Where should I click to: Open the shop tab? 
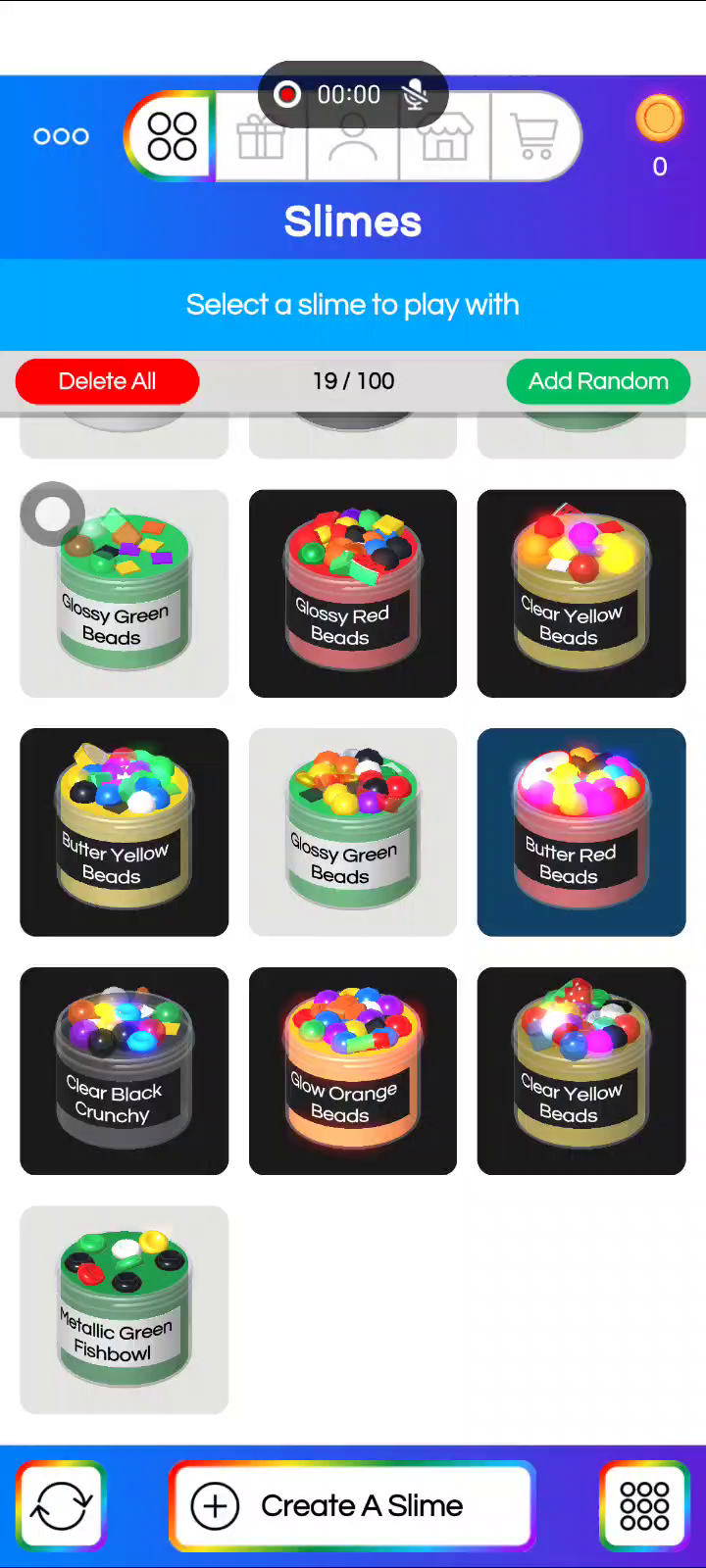click(445, 137)
